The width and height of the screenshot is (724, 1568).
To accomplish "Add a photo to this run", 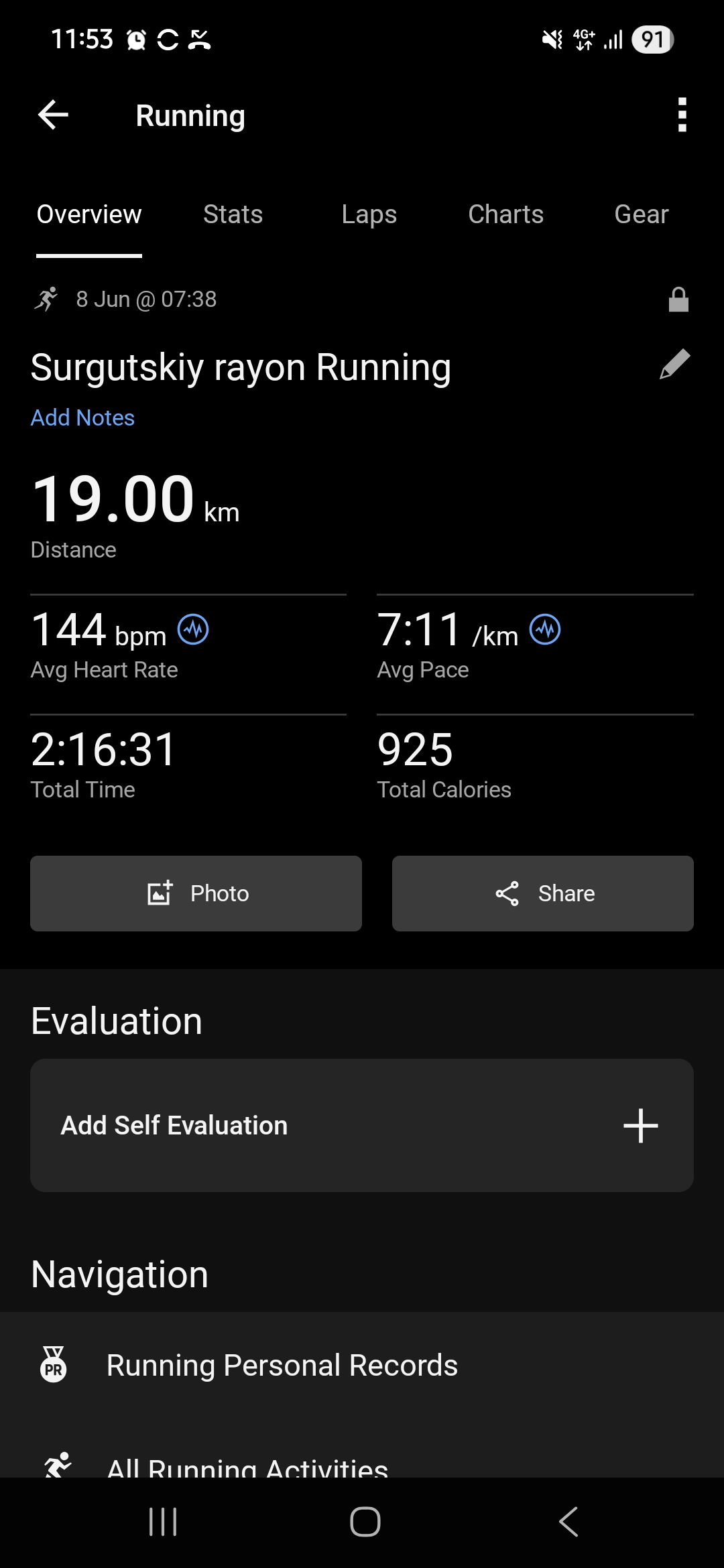I will pos(196,893).
